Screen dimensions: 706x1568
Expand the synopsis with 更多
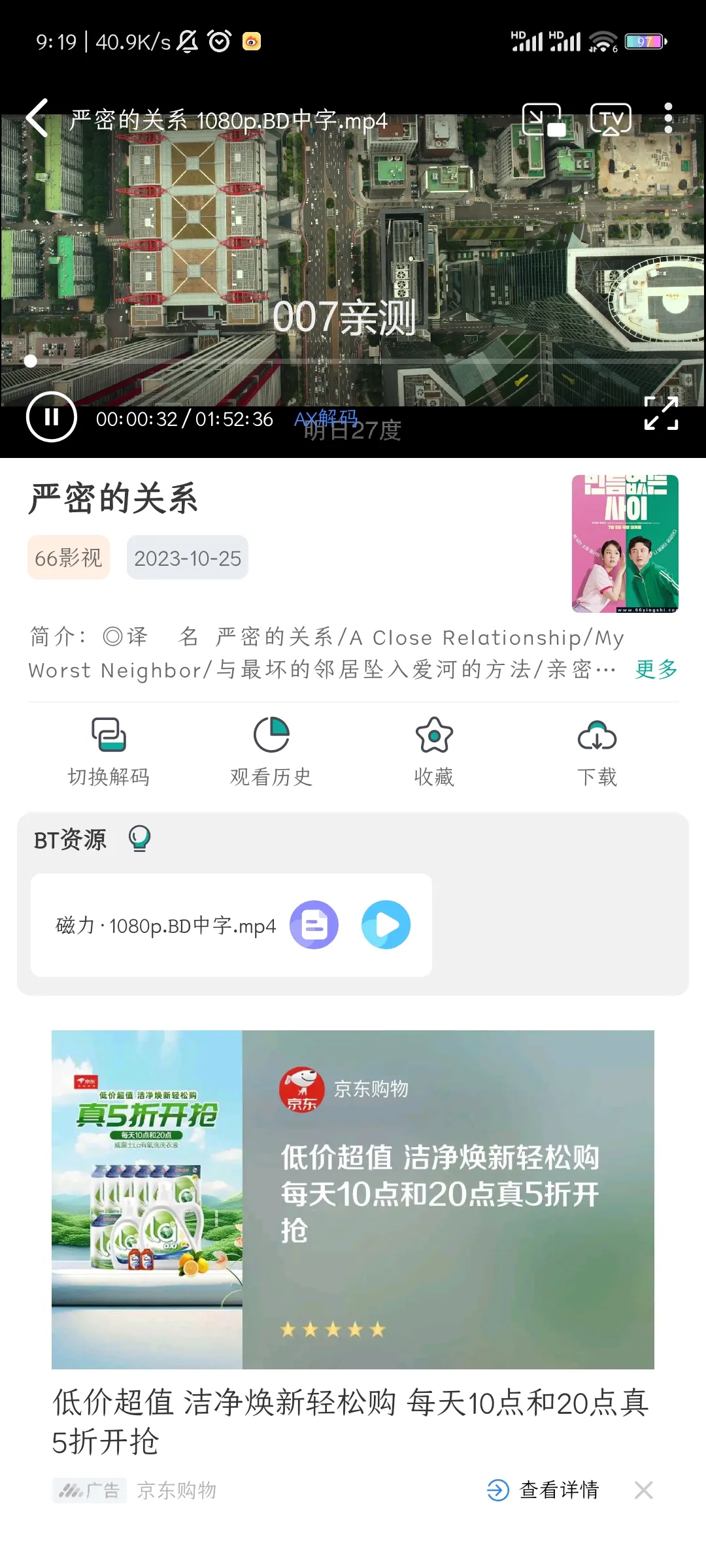pos(656,669)
